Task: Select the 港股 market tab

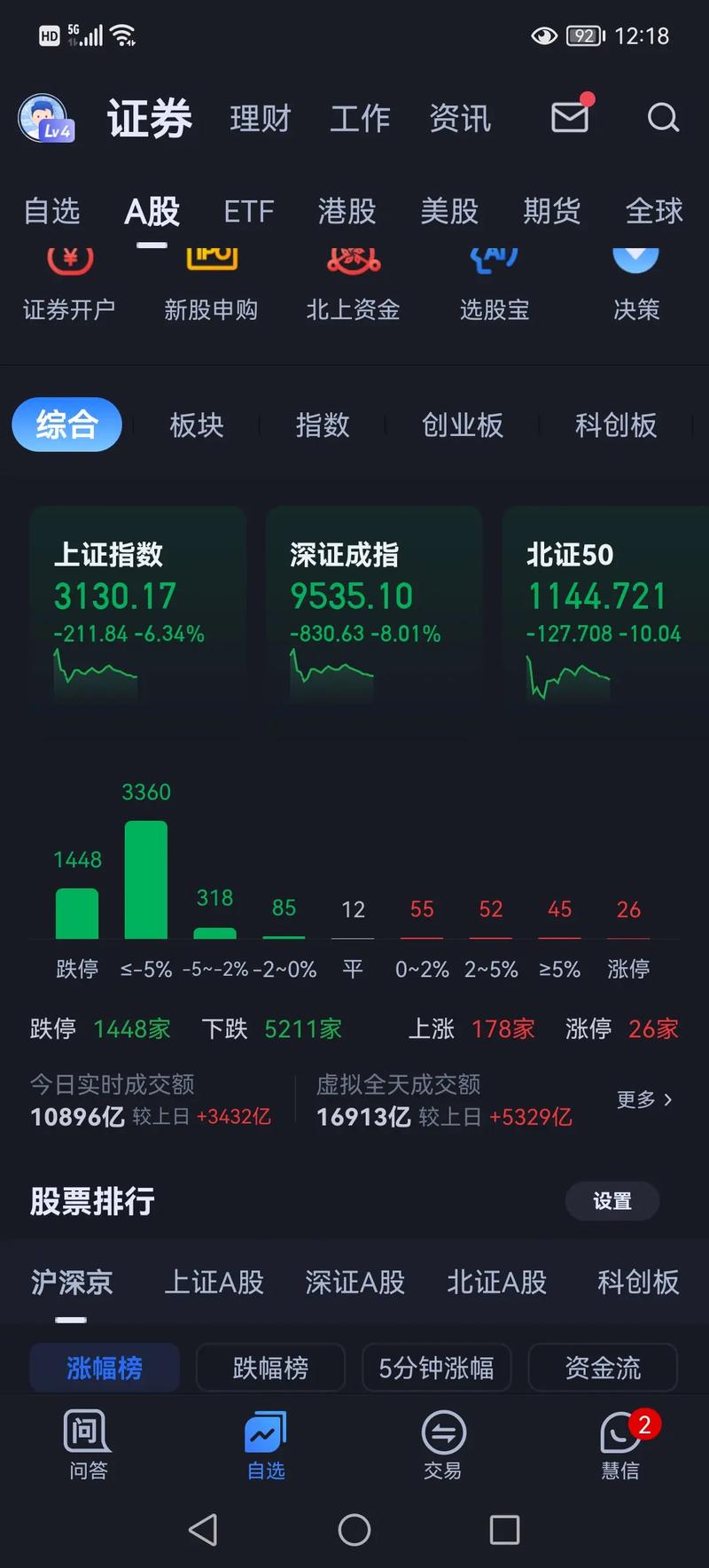Action: [347, 212]
